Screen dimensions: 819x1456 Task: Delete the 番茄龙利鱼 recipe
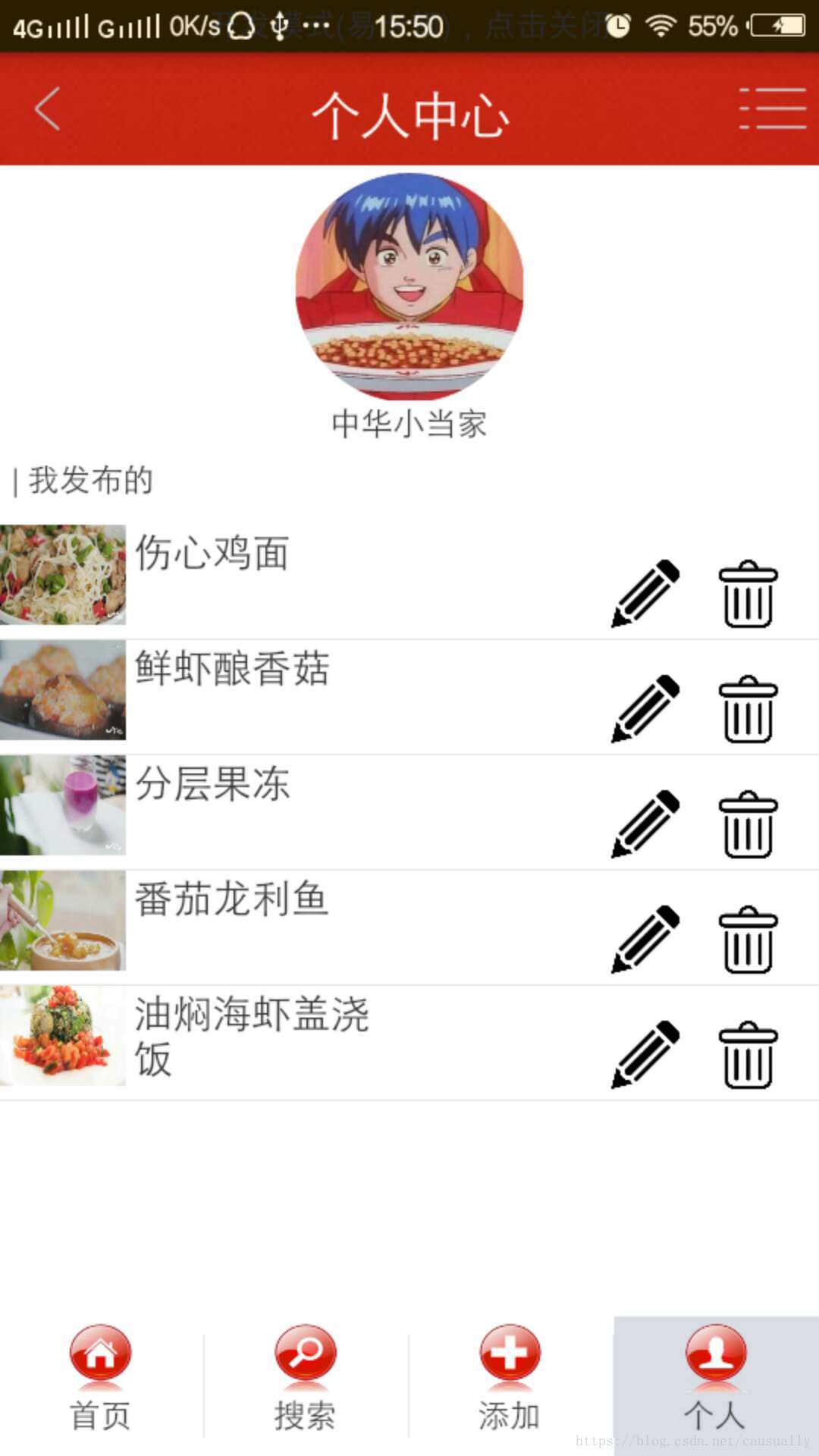click(x=748, y=940)
